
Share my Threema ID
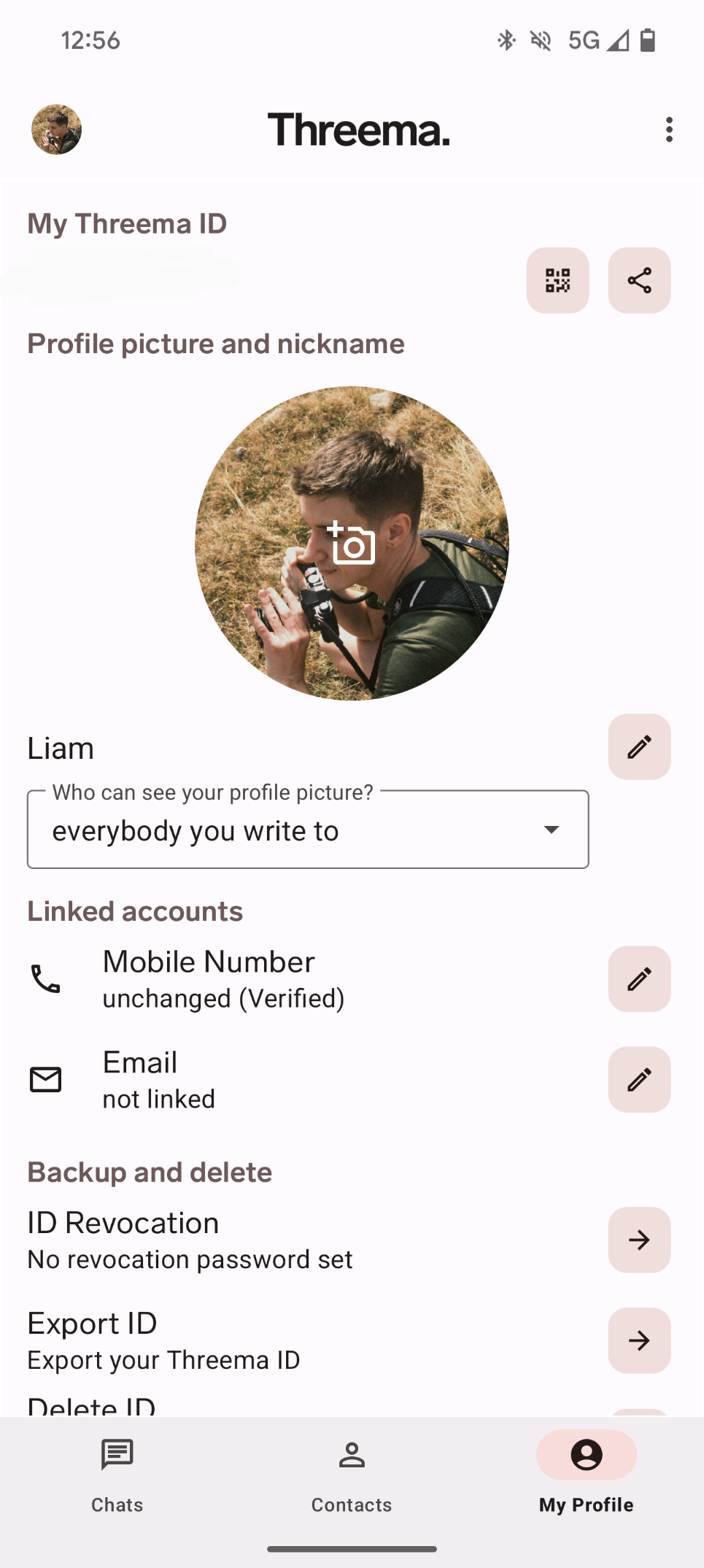(x=640, y=280)
